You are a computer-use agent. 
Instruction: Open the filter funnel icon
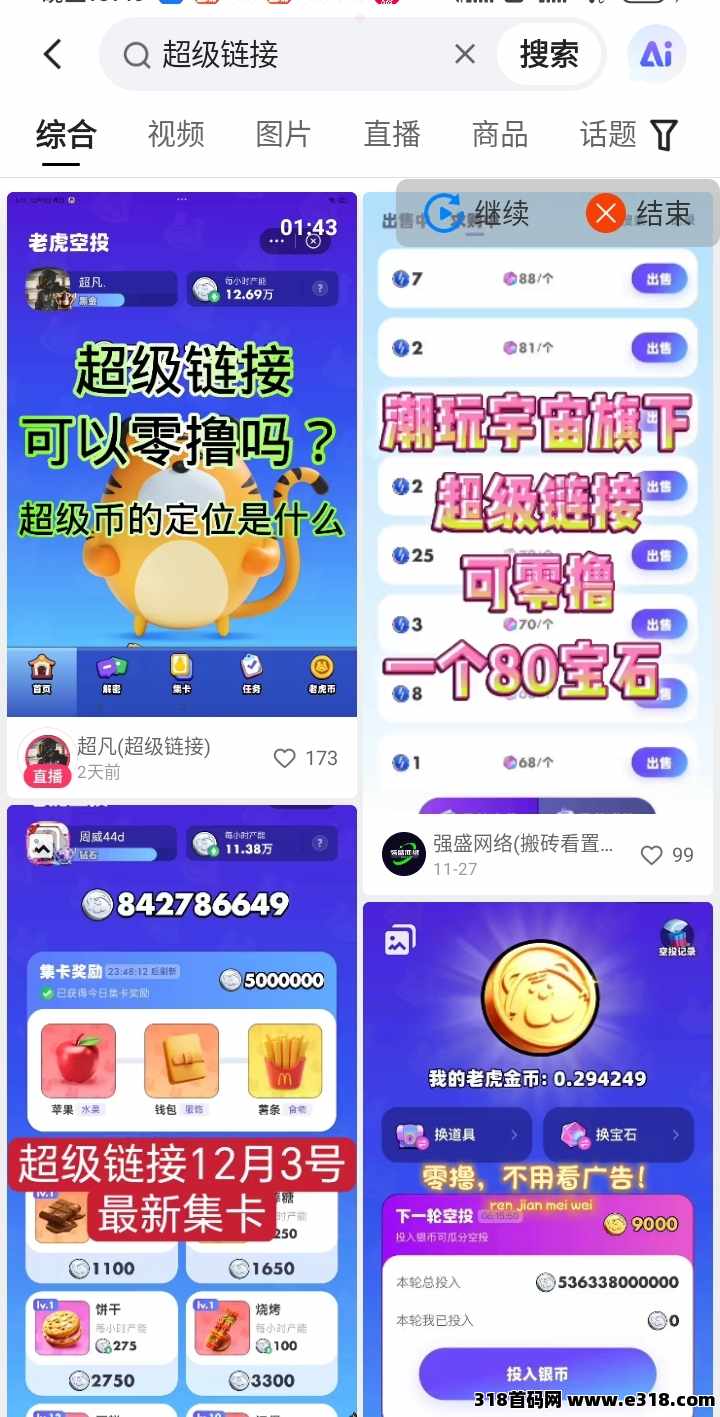tap(664, 134)
